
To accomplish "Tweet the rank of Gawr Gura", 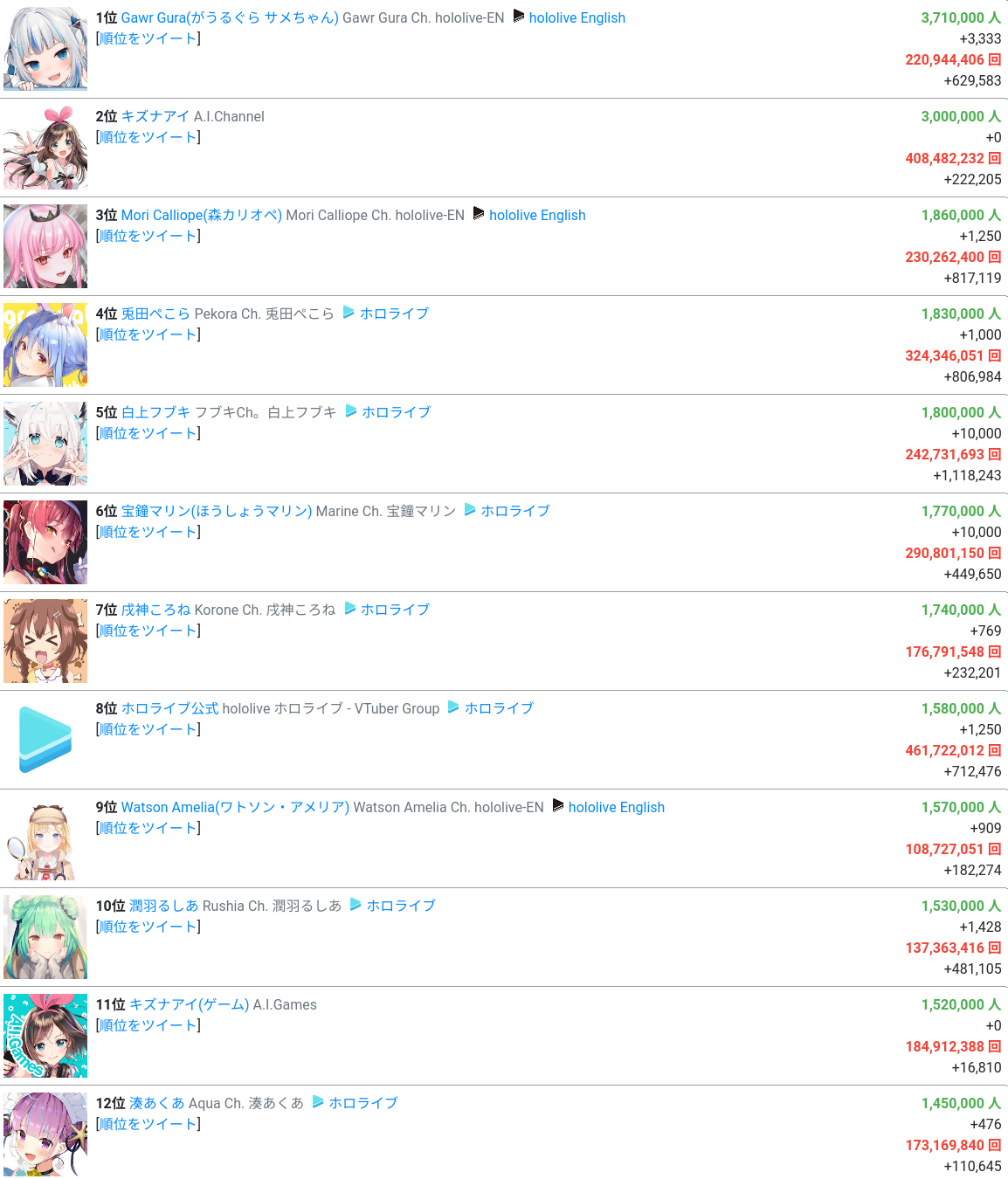I will click(x=148, y=38).
